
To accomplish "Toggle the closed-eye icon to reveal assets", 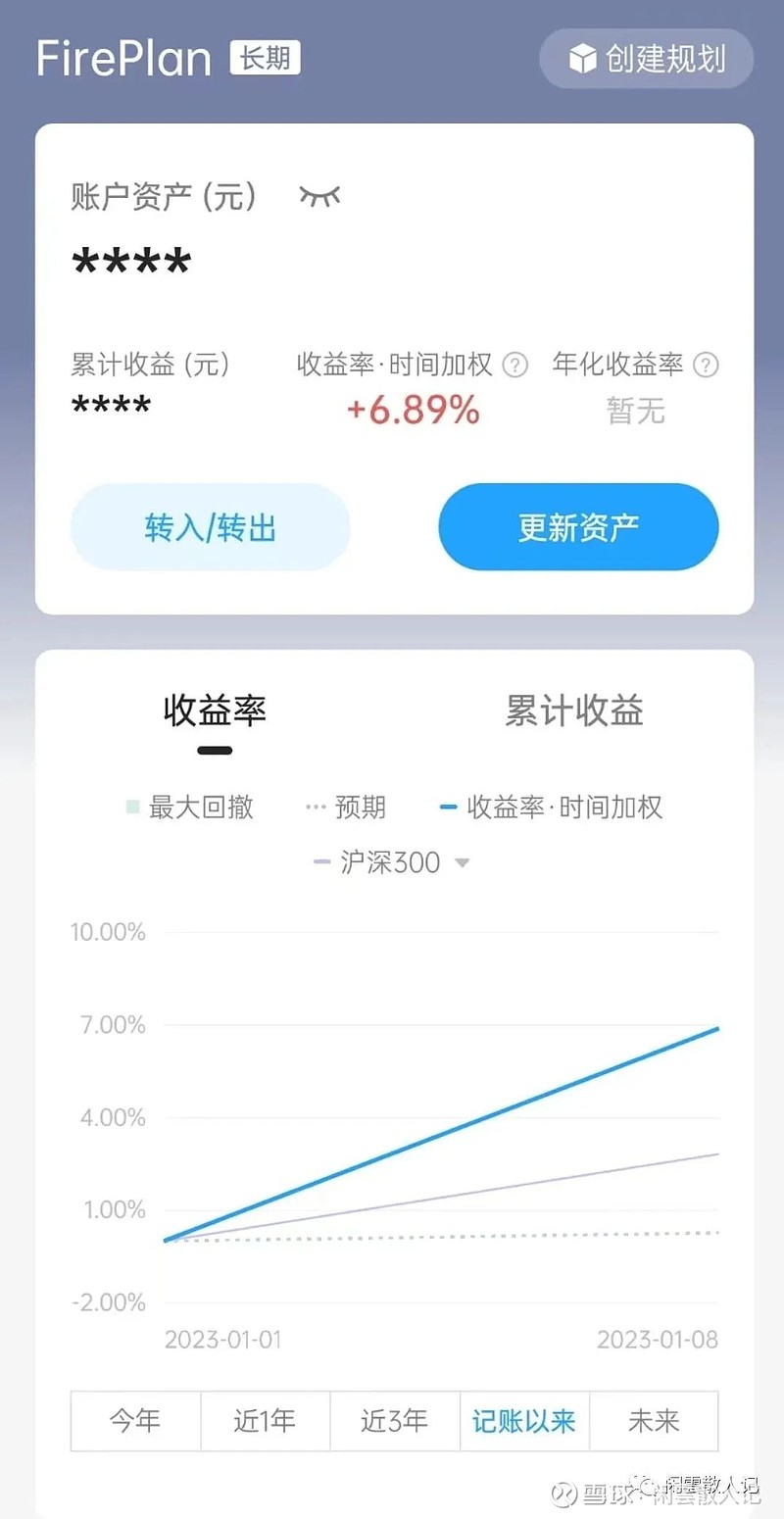I will coord(318,196).
